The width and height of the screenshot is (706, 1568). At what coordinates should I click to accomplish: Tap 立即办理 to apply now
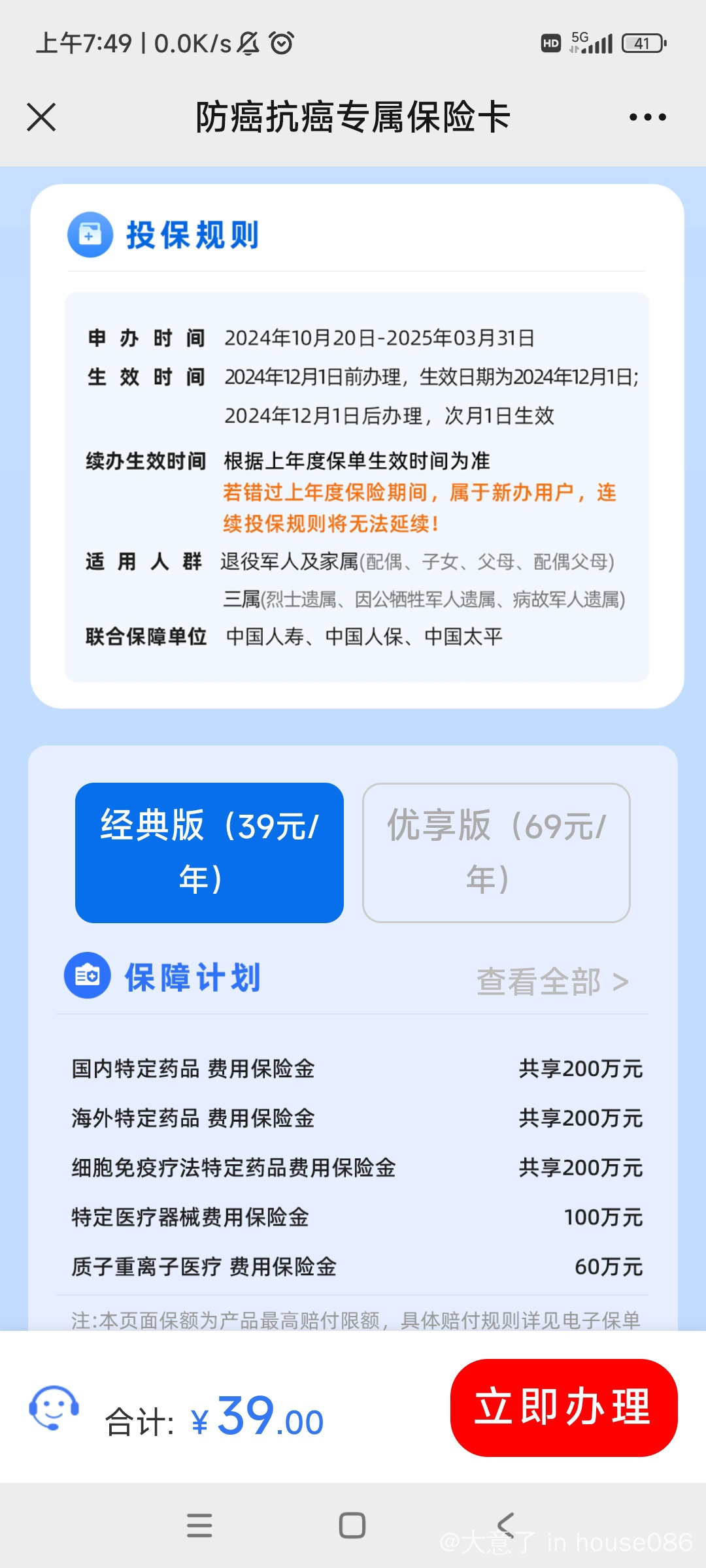(x=563, y=1407)
